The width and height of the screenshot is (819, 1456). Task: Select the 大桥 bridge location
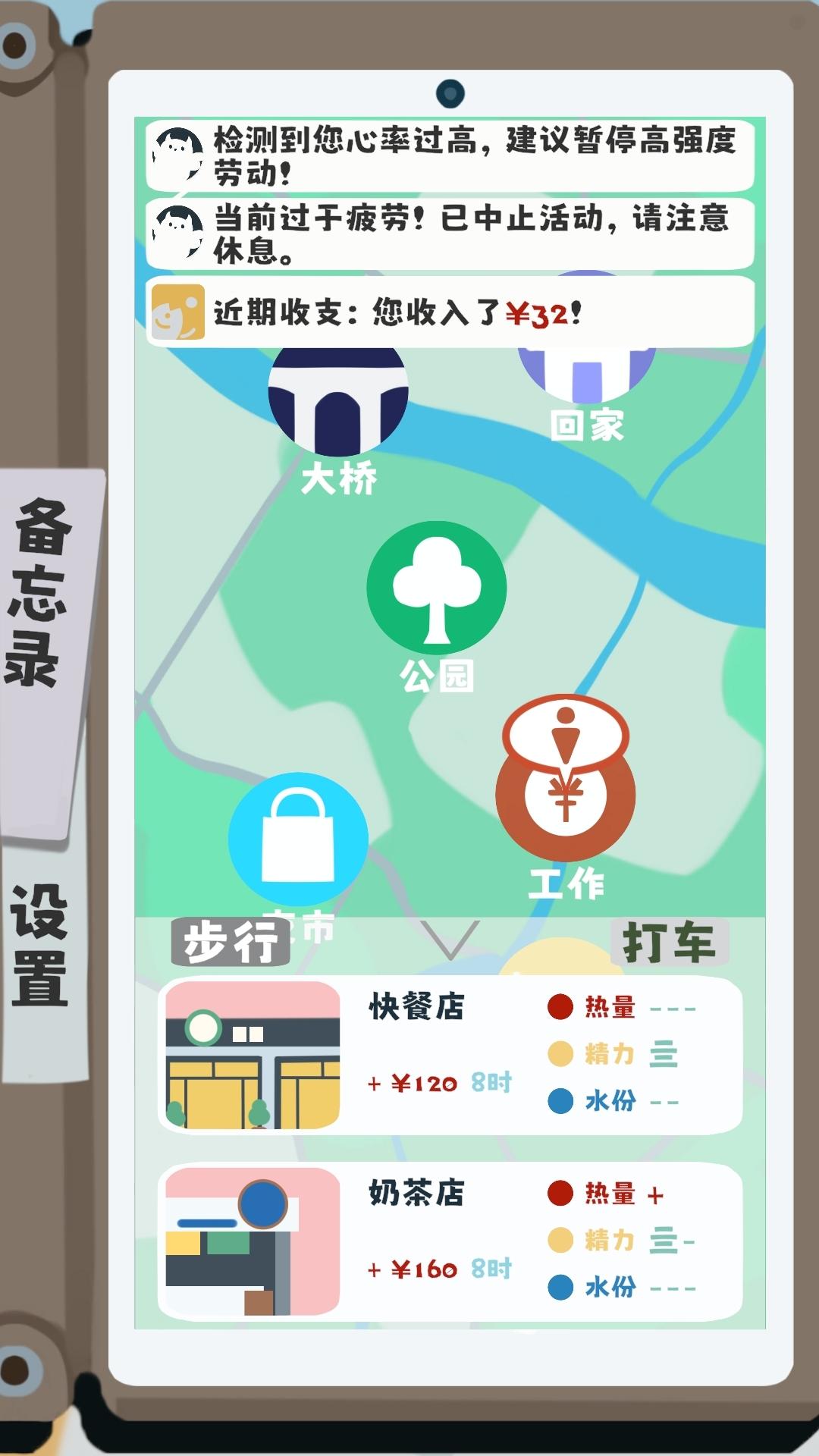338,400
